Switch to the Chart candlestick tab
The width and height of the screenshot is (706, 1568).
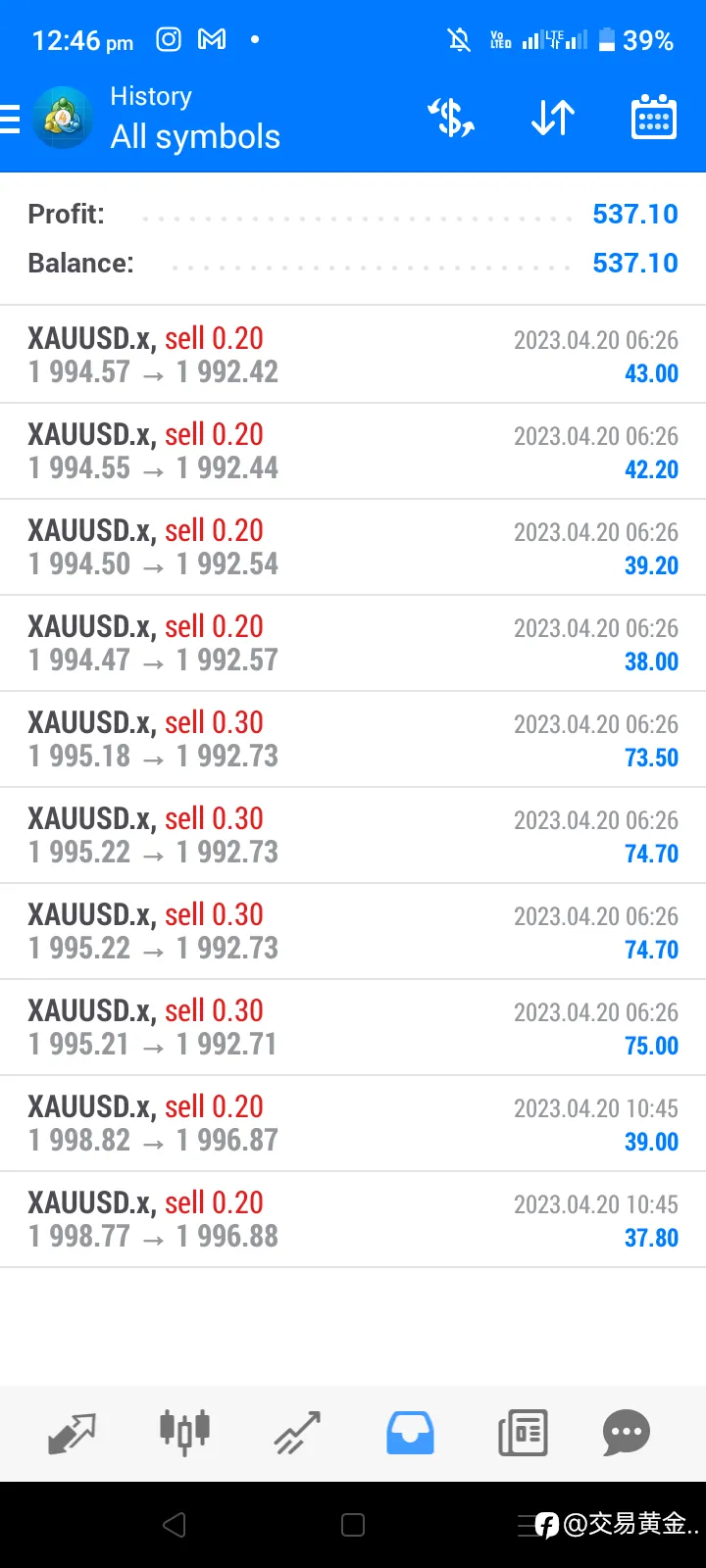pyautogui.click(x=184, y=1433)
